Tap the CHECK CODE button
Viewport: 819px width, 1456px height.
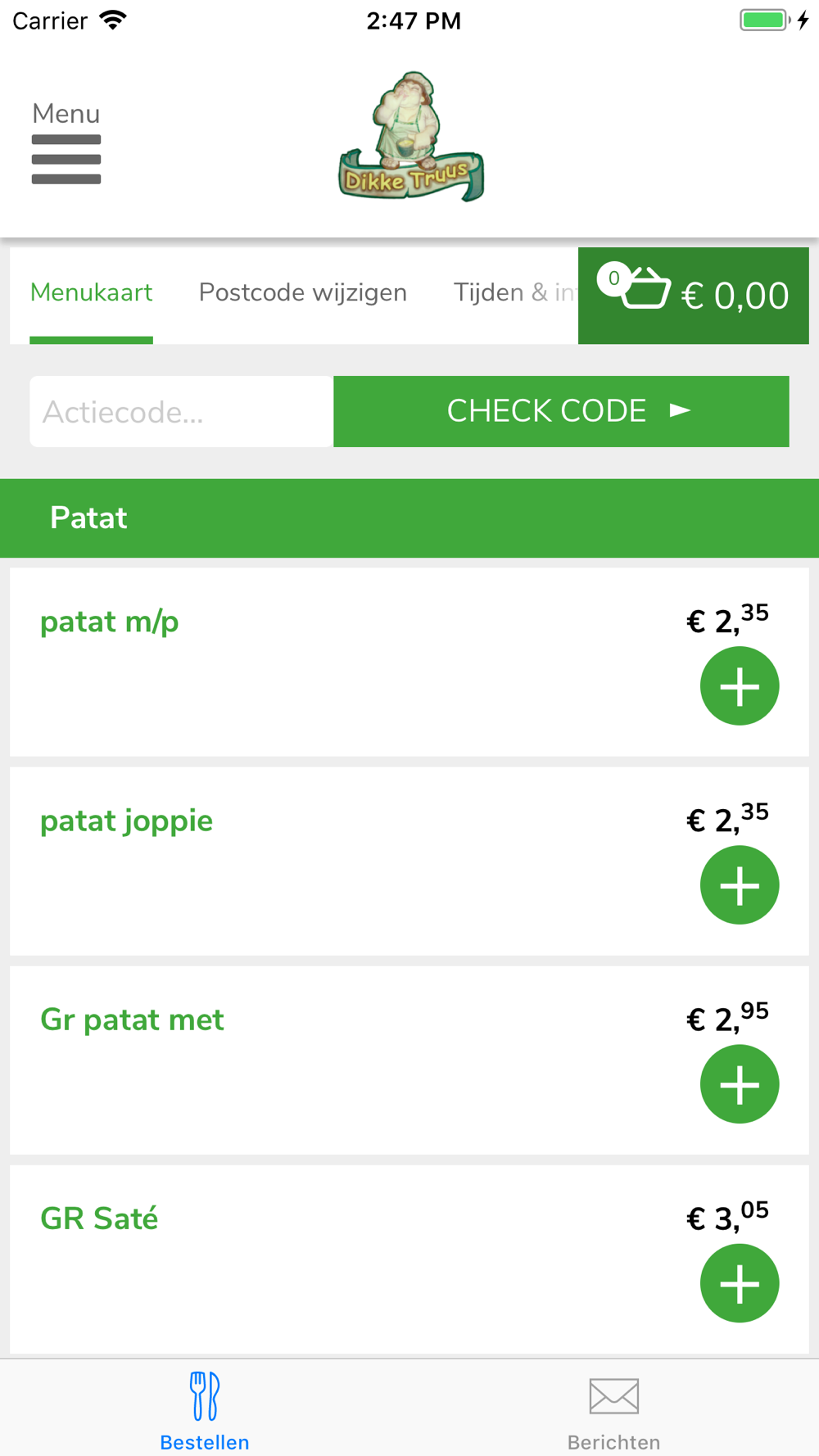561,411
